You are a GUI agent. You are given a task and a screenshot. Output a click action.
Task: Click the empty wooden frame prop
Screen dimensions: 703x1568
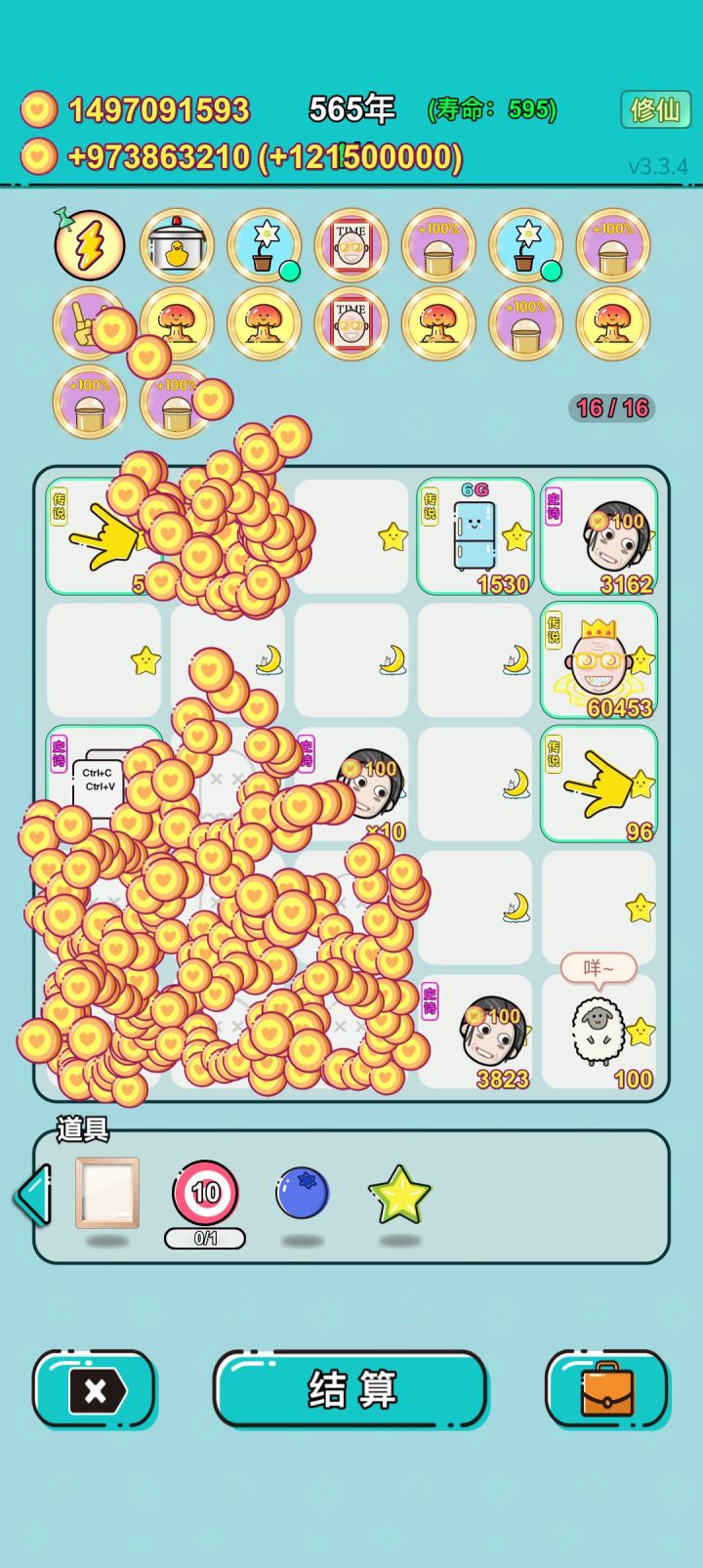105,1192
